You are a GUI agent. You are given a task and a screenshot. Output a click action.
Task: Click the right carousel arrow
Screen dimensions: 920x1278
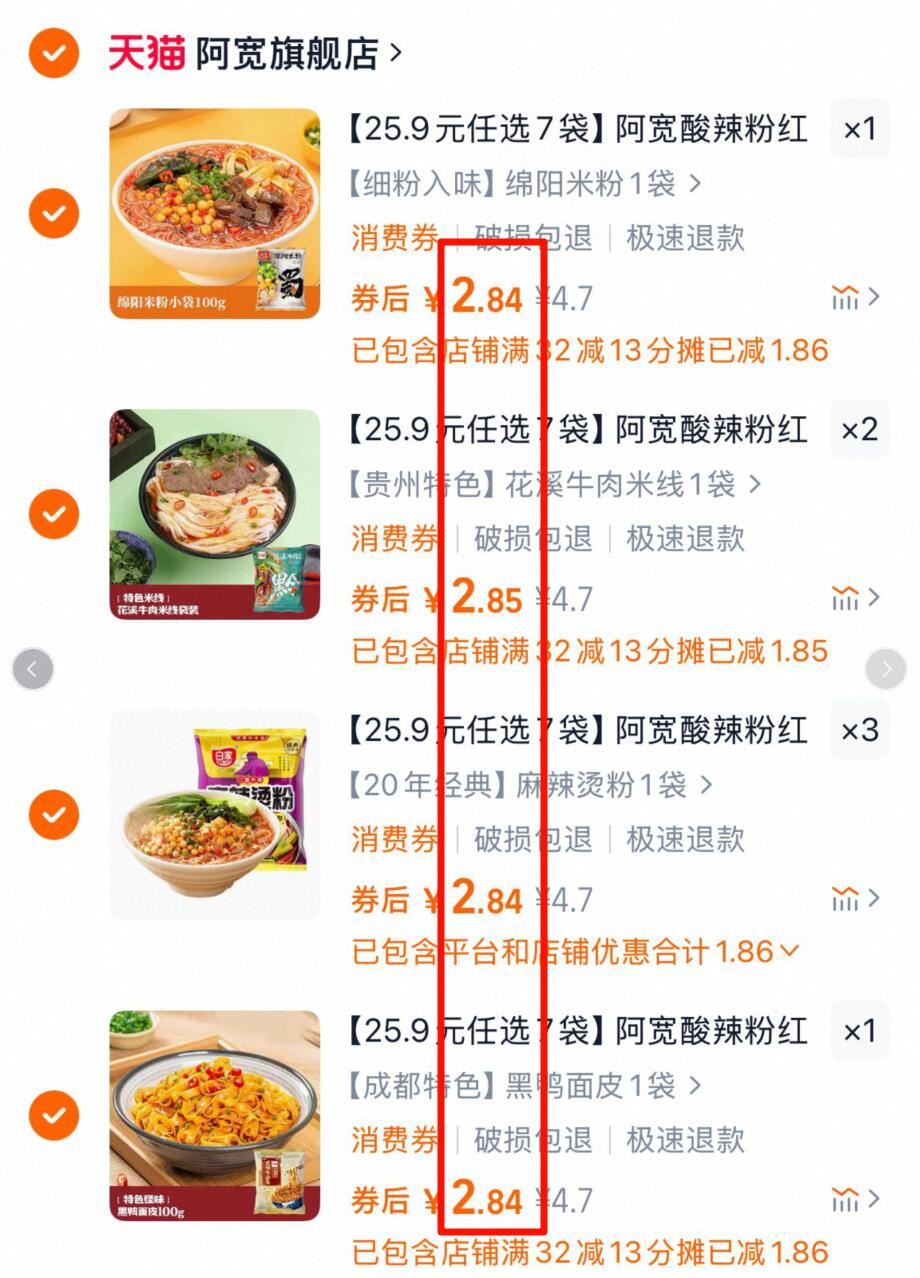[x=887, y=669]
